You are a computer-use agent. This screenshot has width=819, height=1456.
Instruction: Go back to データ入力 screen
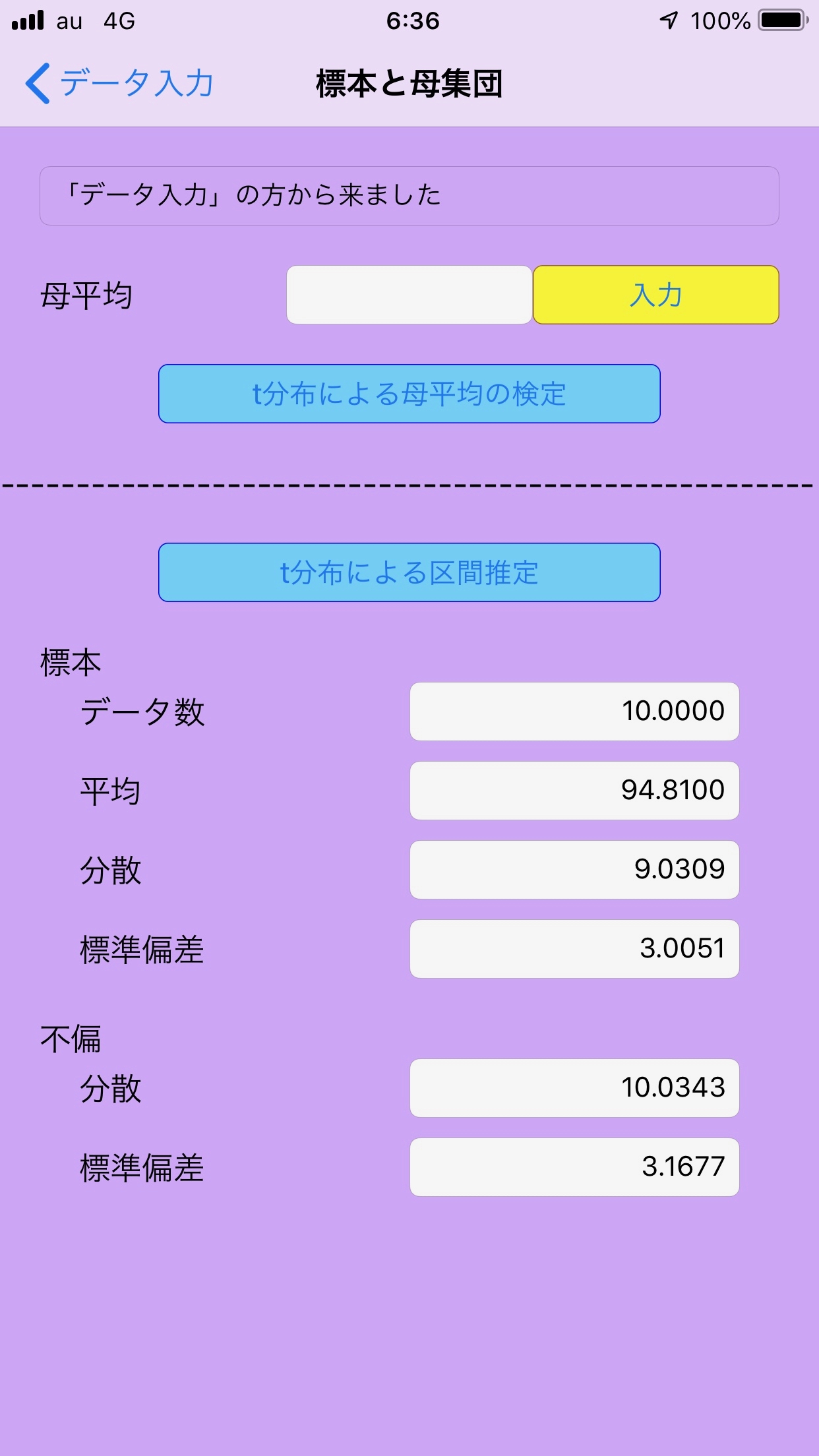(119, 84)
